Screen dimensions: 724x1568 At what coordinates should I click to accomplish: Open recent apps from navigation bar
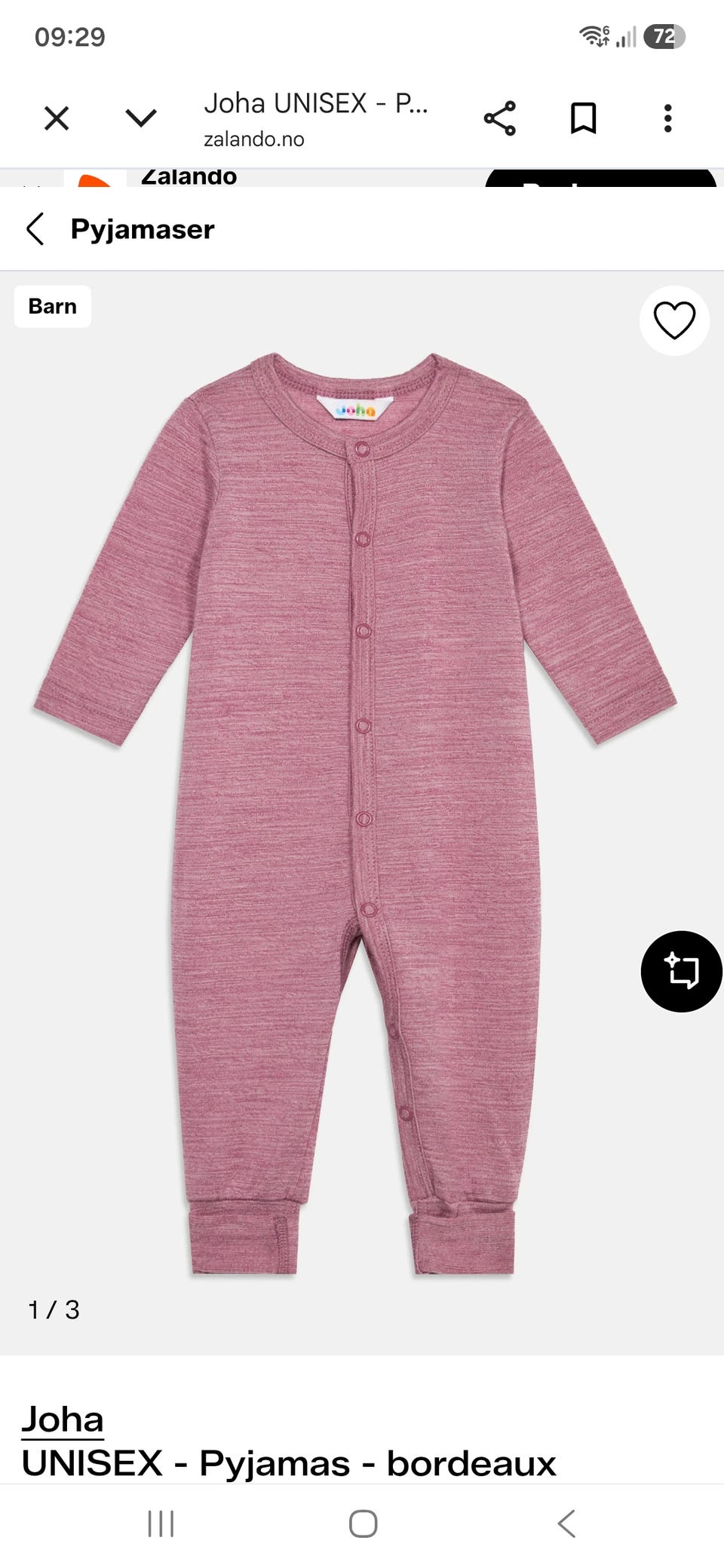(x=161, y=1523)
